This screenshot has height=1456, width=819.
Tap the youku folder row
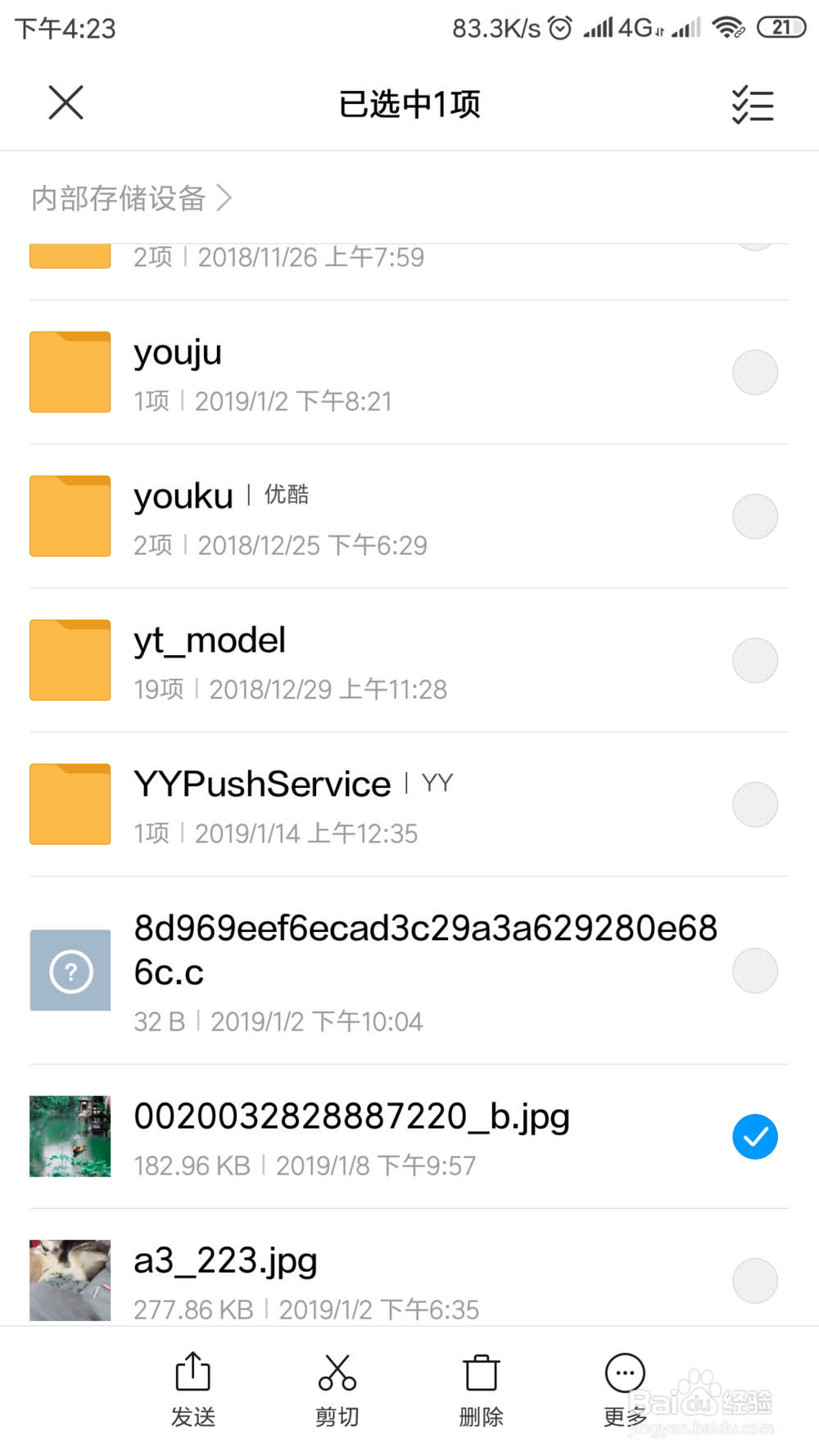[x=409, y=517]
